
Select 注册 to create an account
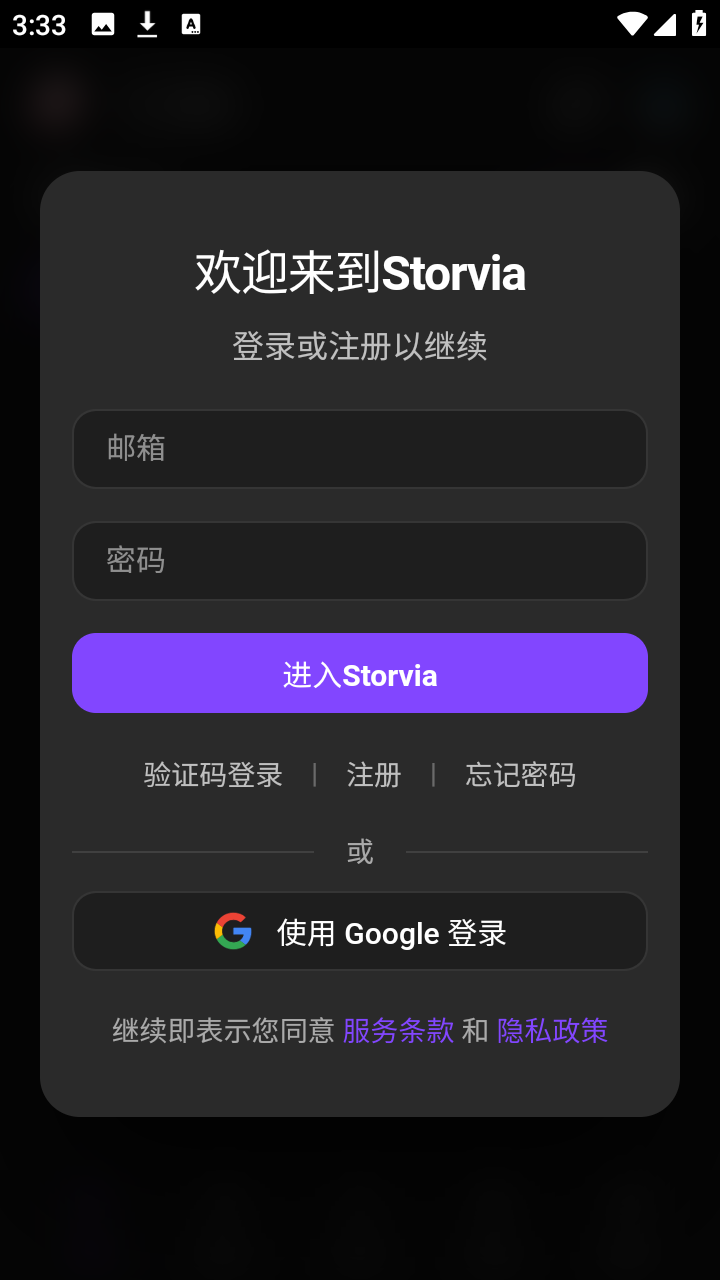[374, 775]
